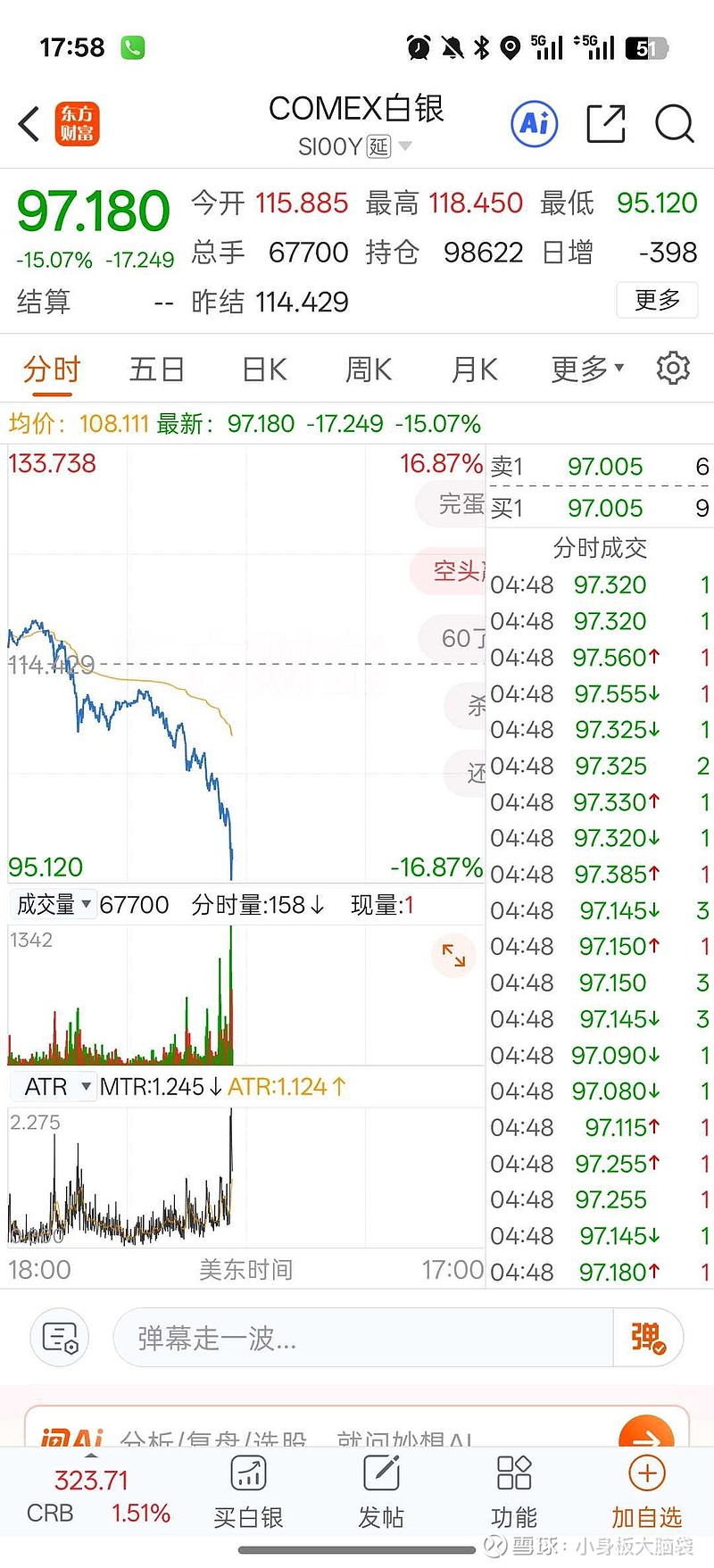Expand the volume chart to fullscreen
The width and height of the screenshot is (714, 1568).
coord(453,955)
